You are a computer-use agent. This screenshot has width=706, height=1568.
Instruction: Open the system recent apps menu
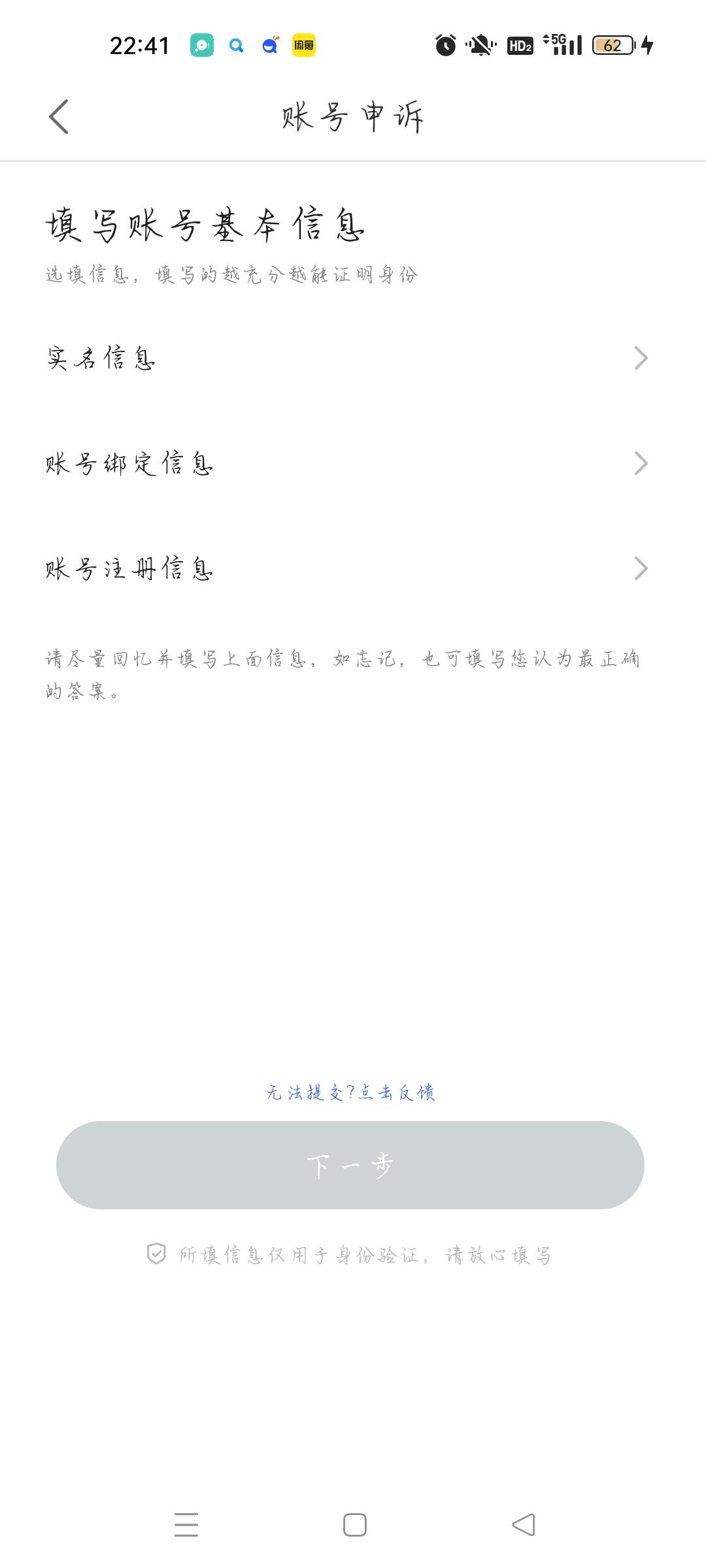coord(186,1525)
